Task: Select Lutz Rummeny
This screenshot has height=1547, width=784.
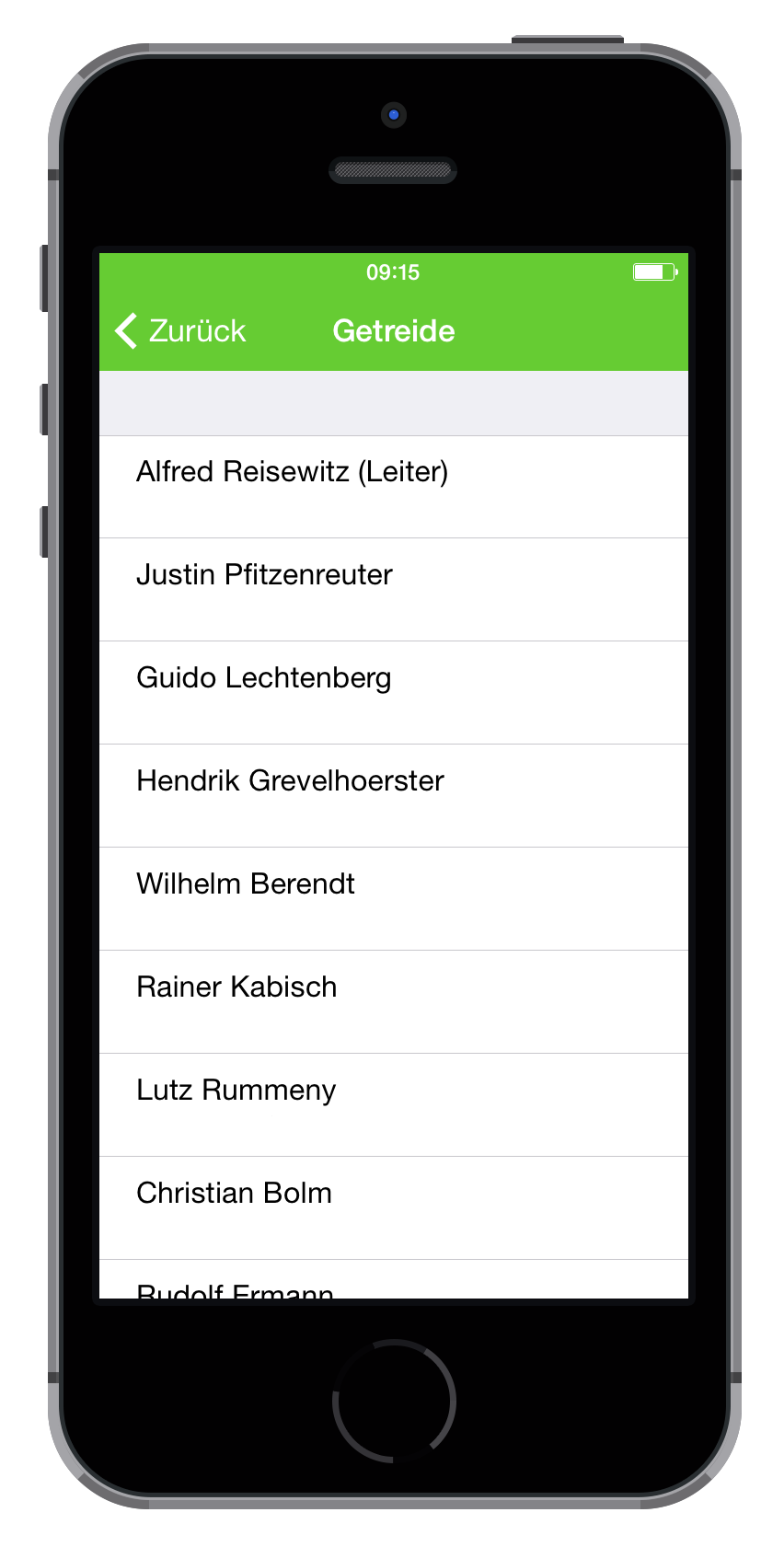Action: pos(394,1105)
